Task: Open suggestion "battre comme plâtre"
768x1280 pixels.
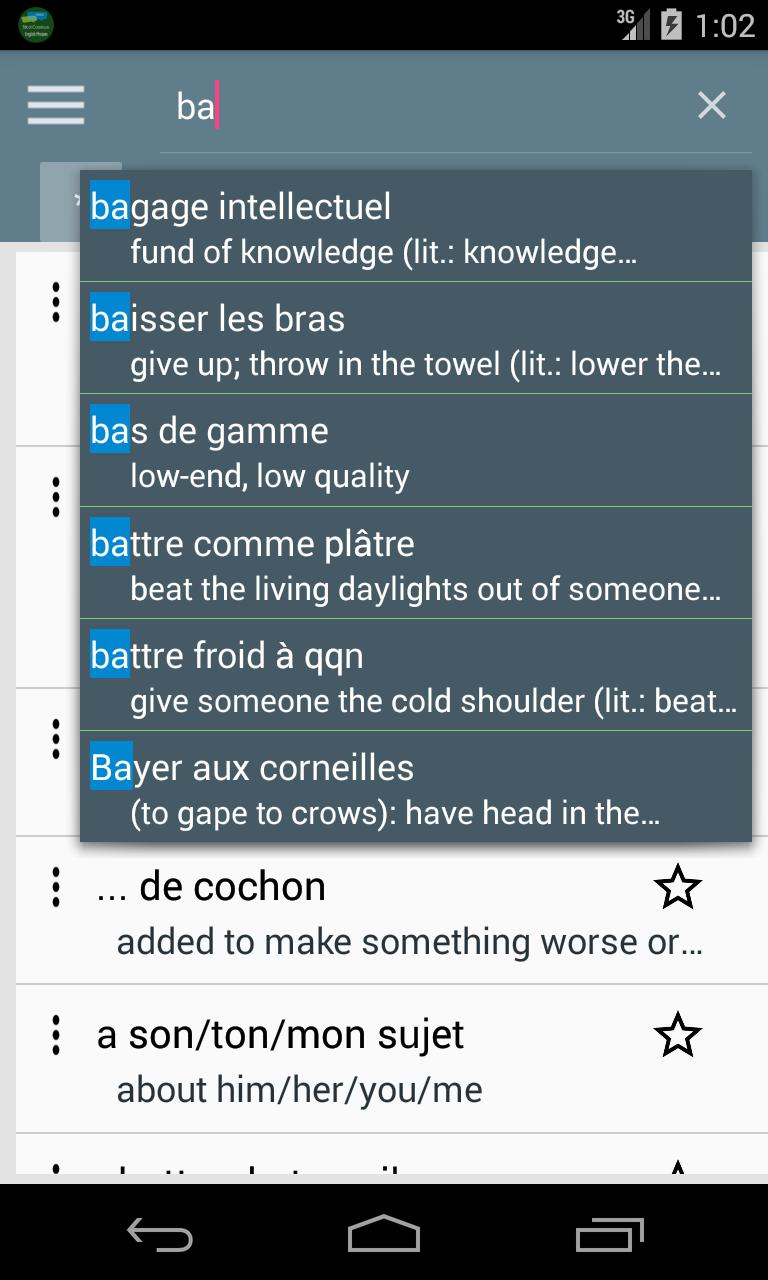Action: tap(415, 564)
